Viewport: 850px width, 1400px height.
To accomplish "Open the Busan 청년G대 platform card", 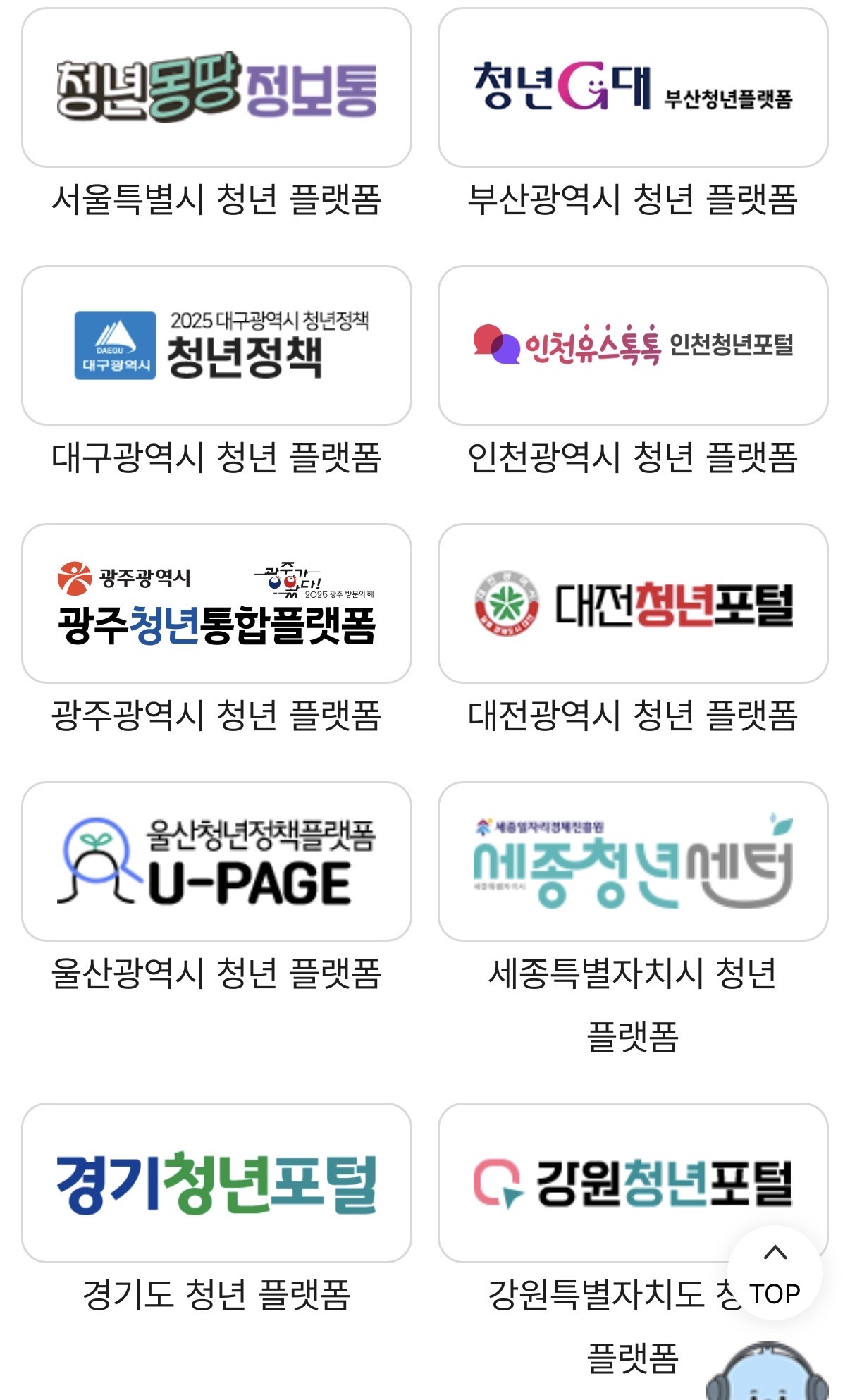I will [x=632, y=87].
